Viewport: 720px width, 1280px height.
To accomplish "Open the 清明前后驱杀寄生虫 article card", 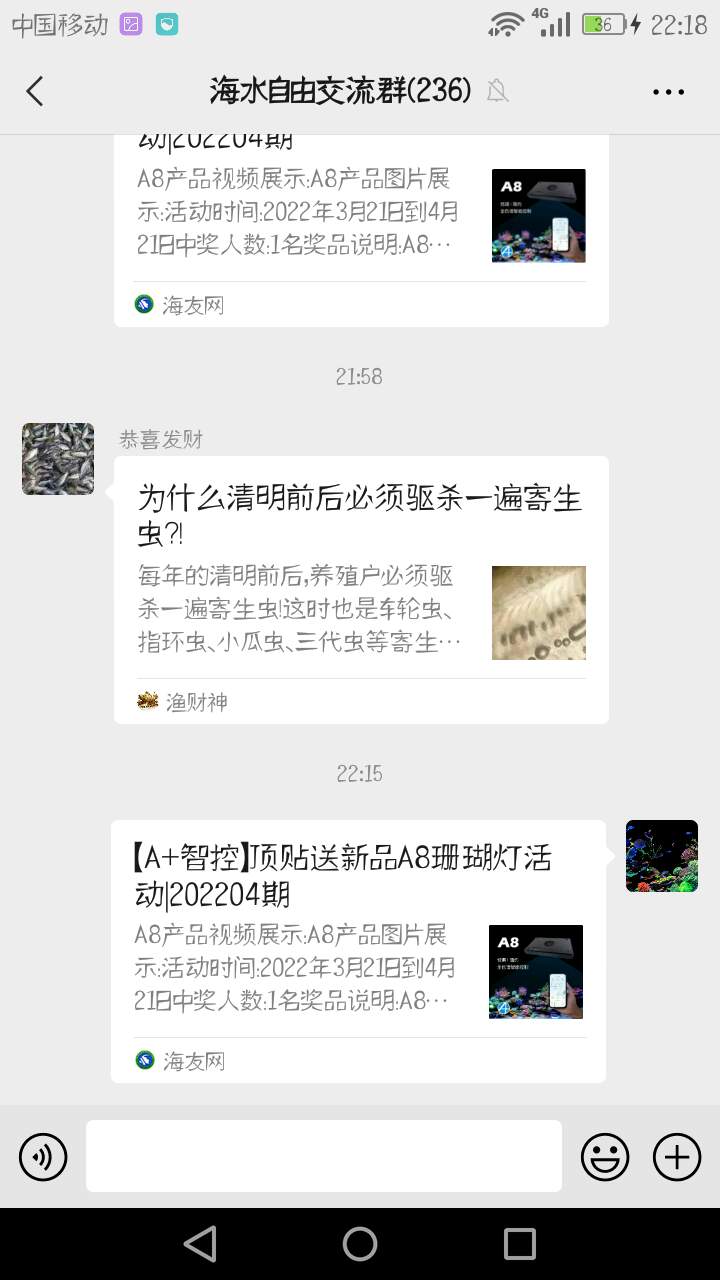I will pyautogui.click(x=360, y=589).
